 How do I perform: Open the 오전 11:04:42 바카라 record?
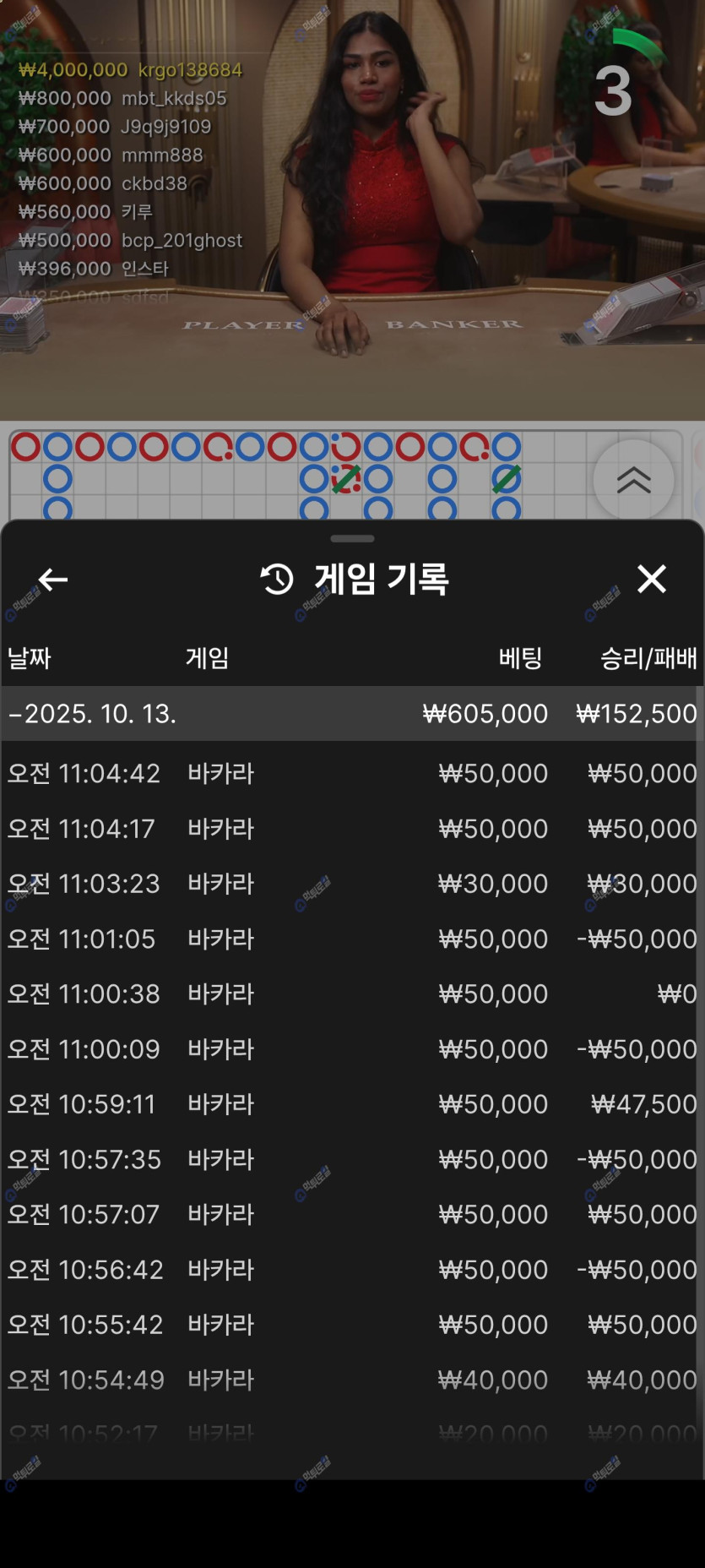tap(351, 773)
